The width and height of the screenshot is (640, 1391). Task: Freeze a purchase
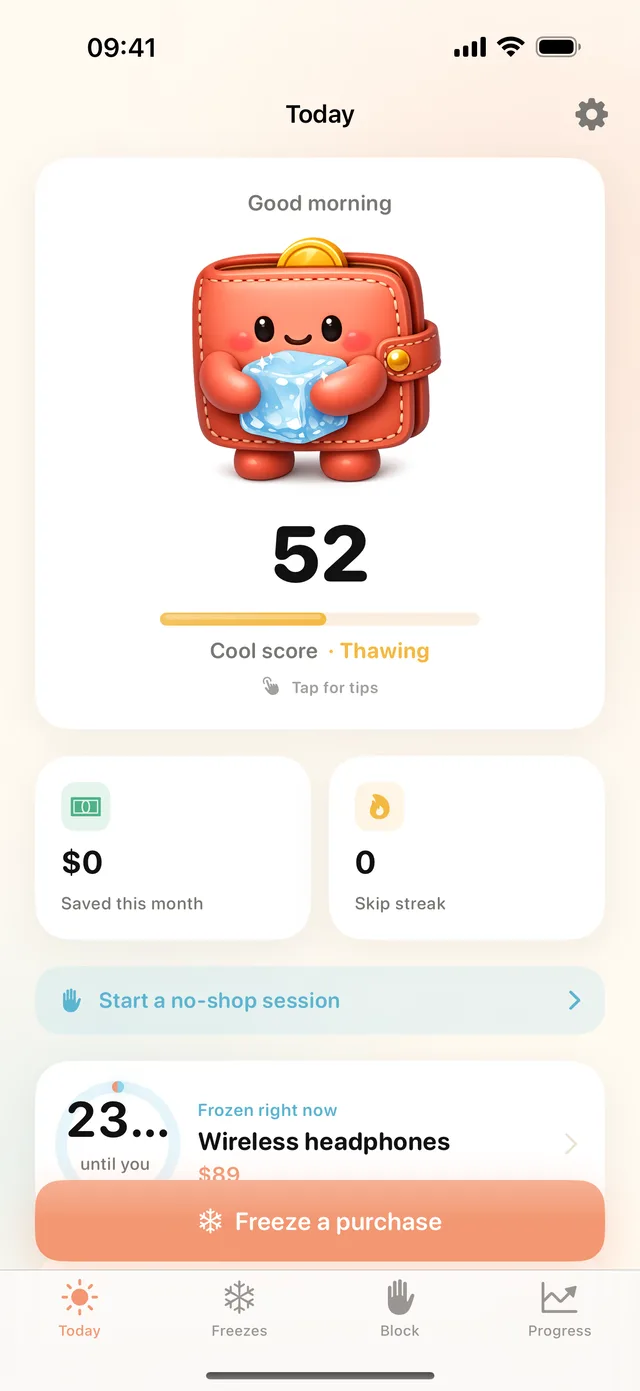tap(320, 1221)
